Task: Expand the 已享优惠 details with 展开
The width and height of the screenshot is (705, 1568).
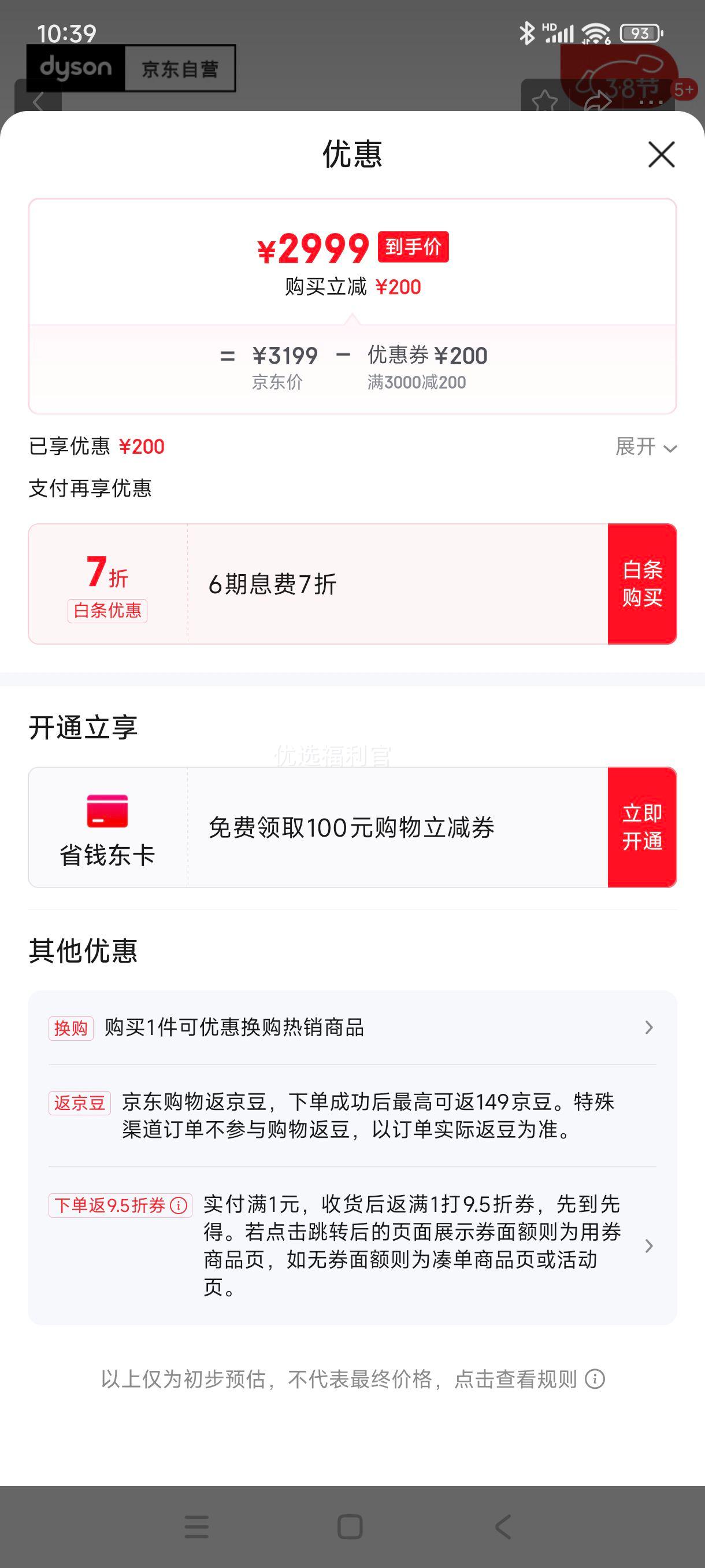Action: point(646,447)
